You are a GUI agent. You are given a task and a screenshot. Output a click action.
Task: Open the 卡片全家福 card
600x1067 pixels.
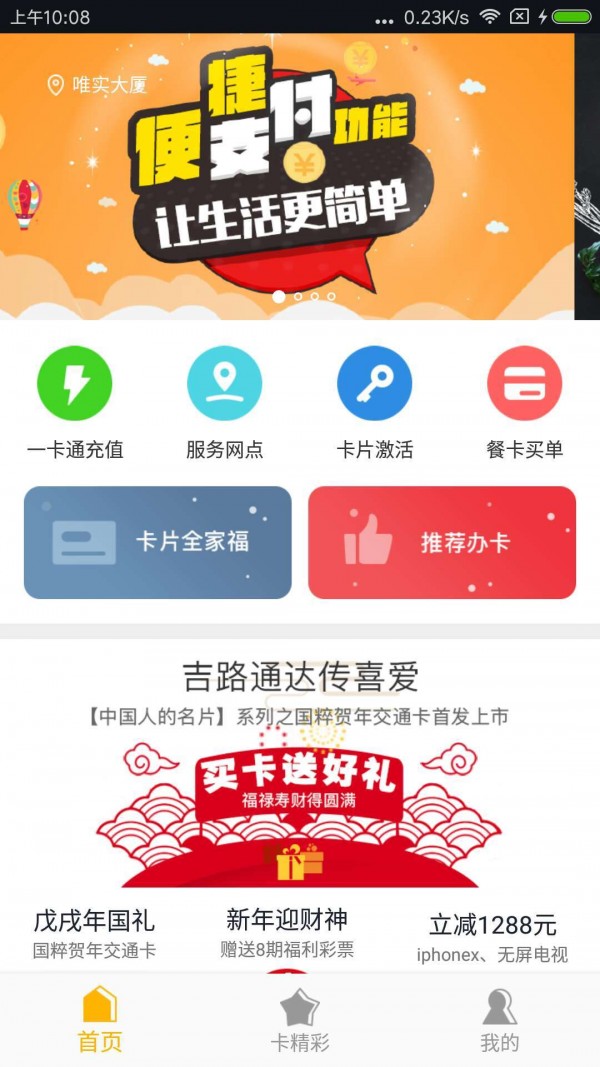[158, 542]
